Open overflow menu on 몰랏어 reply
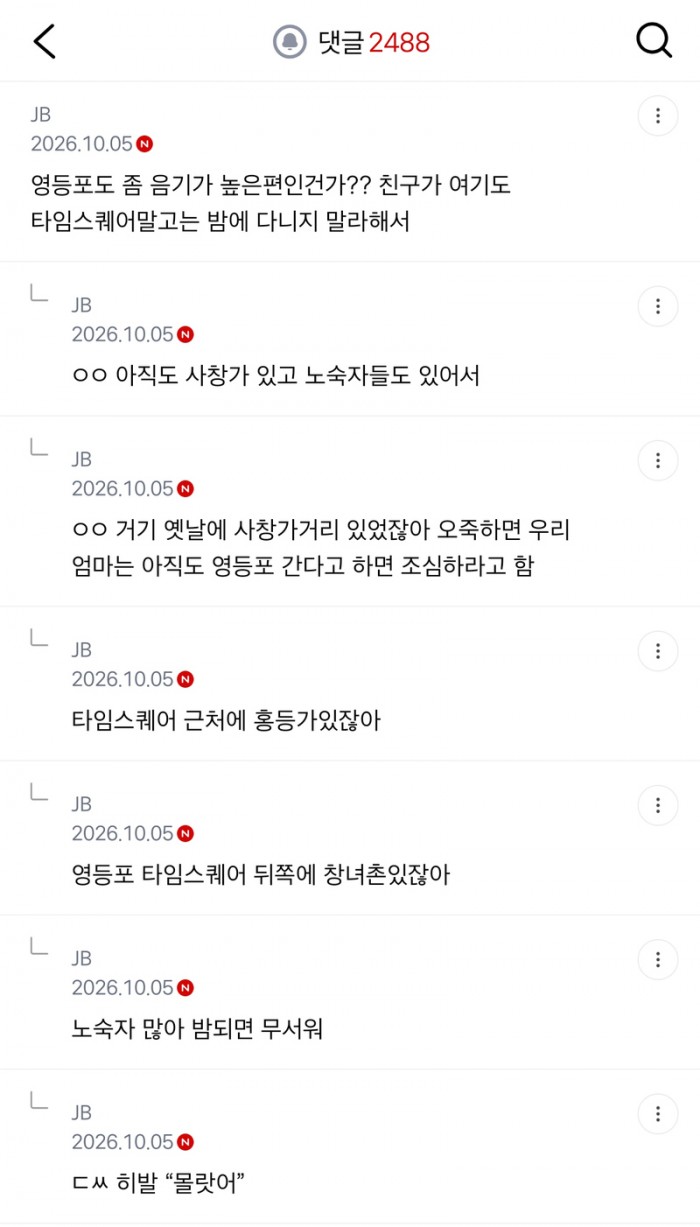Viewport: 700px width, 1227px height. coord(658,1114)
